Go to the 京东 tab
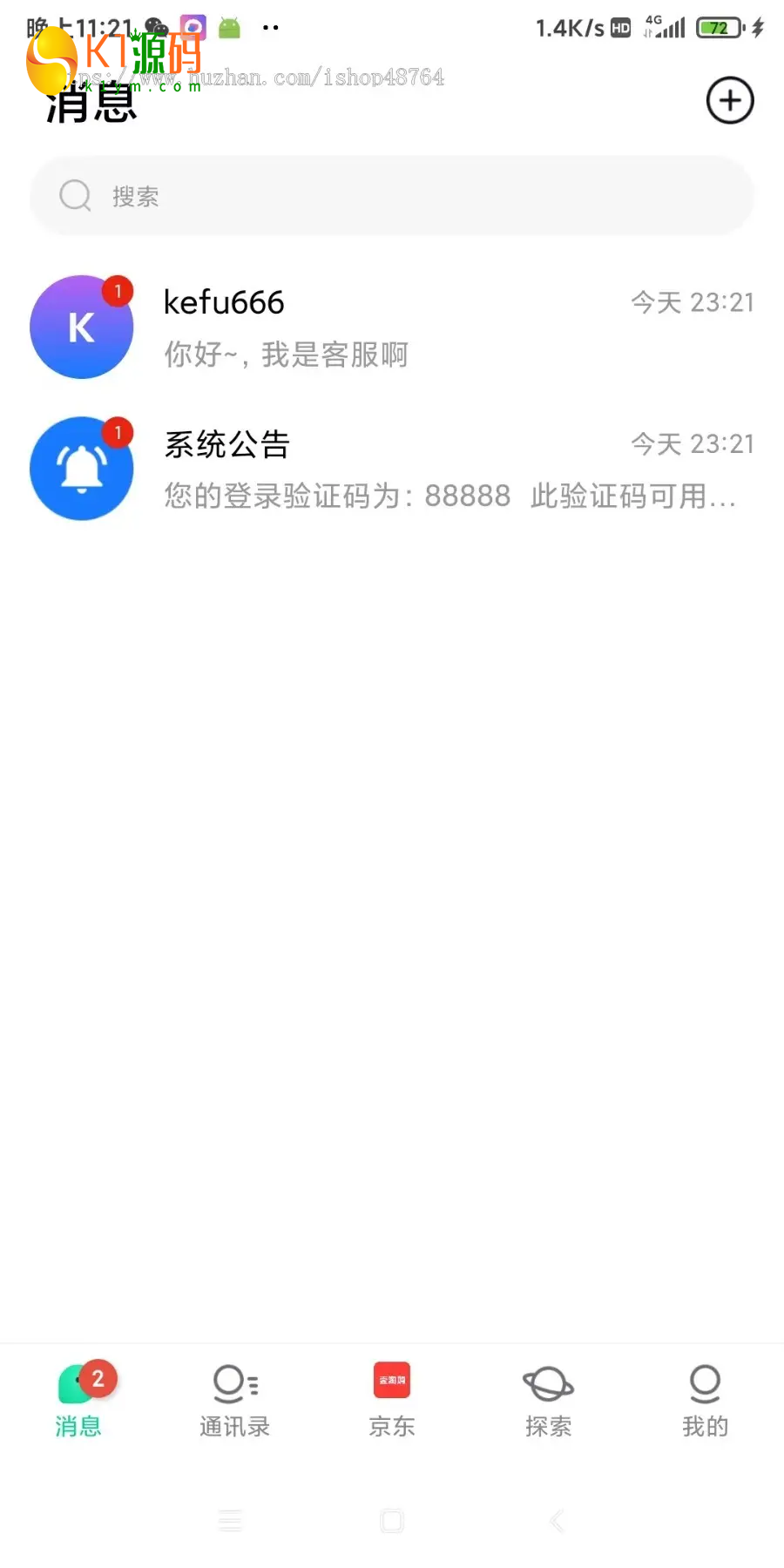Viewport: 784px width, 1568px height. click(392, 1400)
